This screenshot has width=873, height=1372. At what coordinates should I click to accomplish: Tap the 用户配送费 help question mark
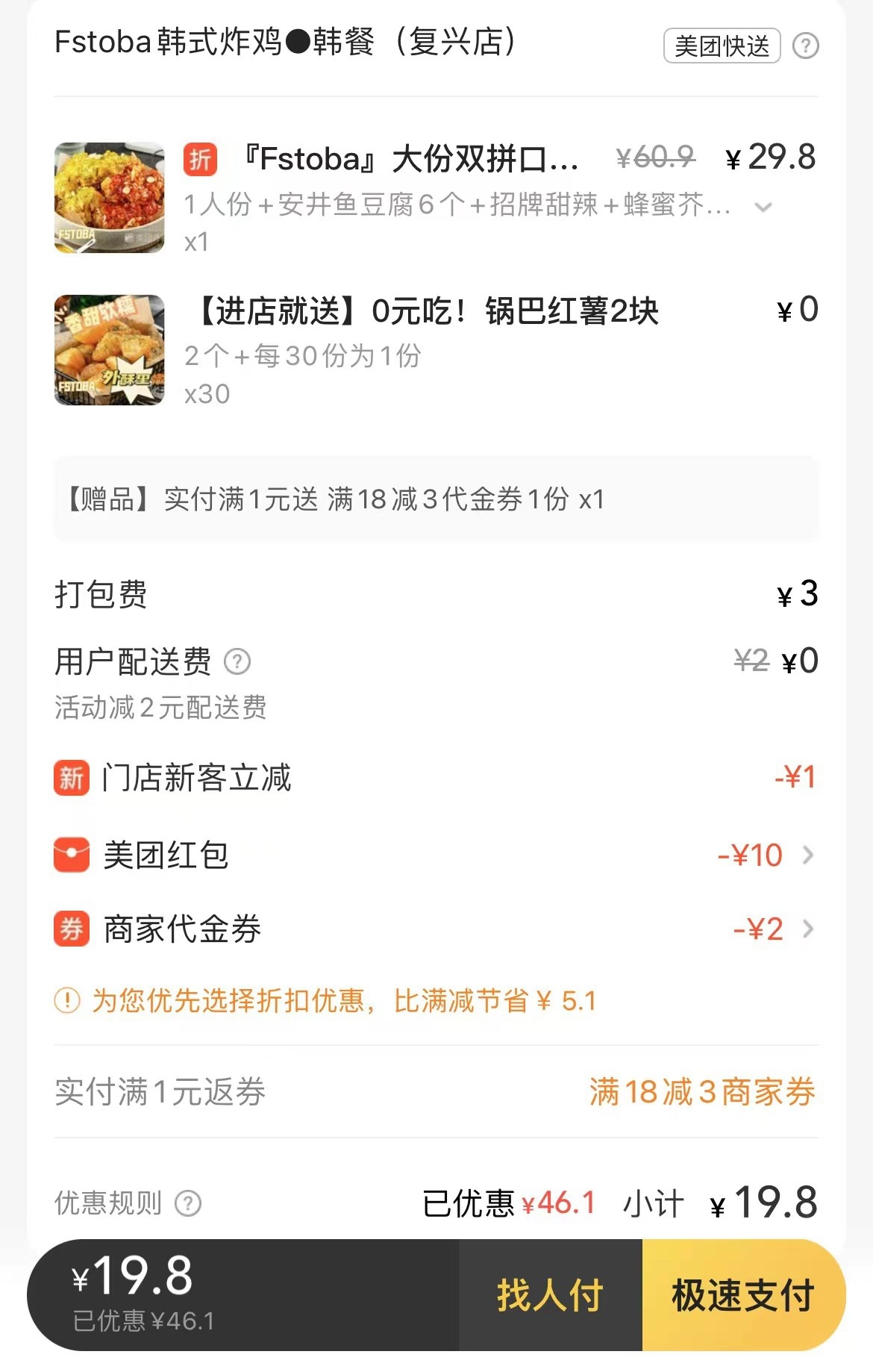click(x=237, y=661)
